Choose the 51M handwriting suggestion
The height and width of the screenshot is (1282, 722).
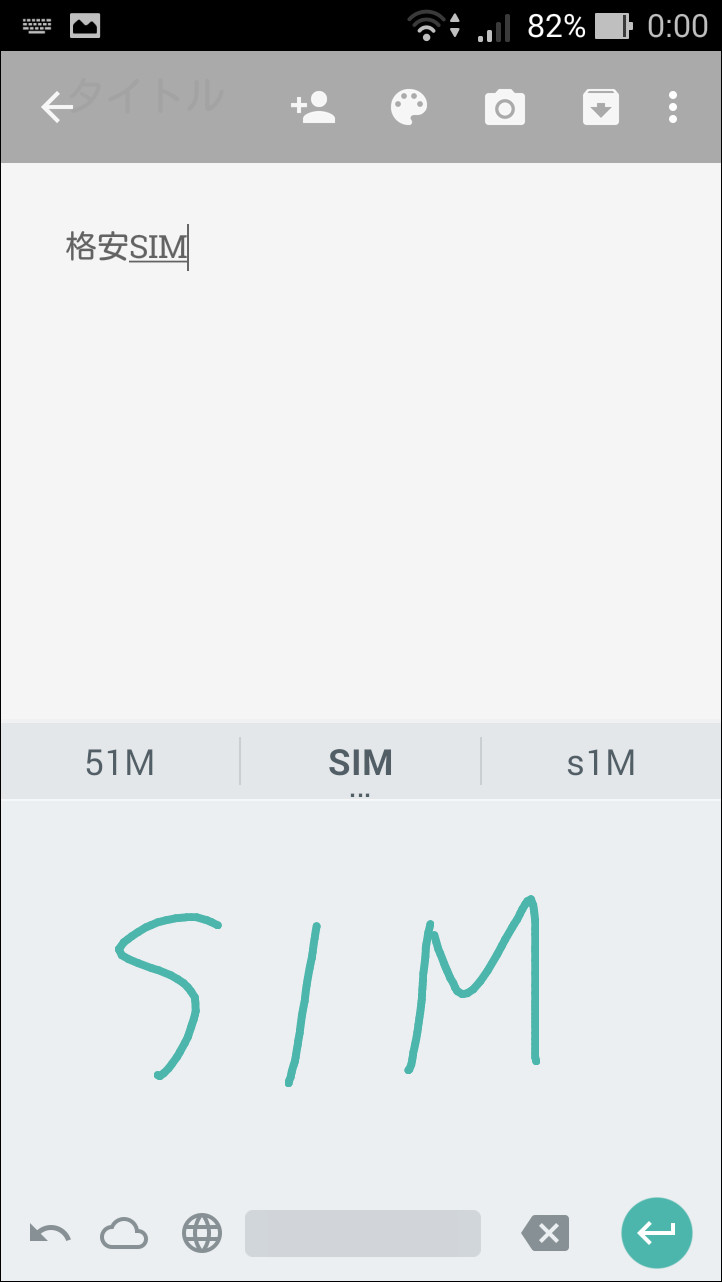click(x=120, y=763)
